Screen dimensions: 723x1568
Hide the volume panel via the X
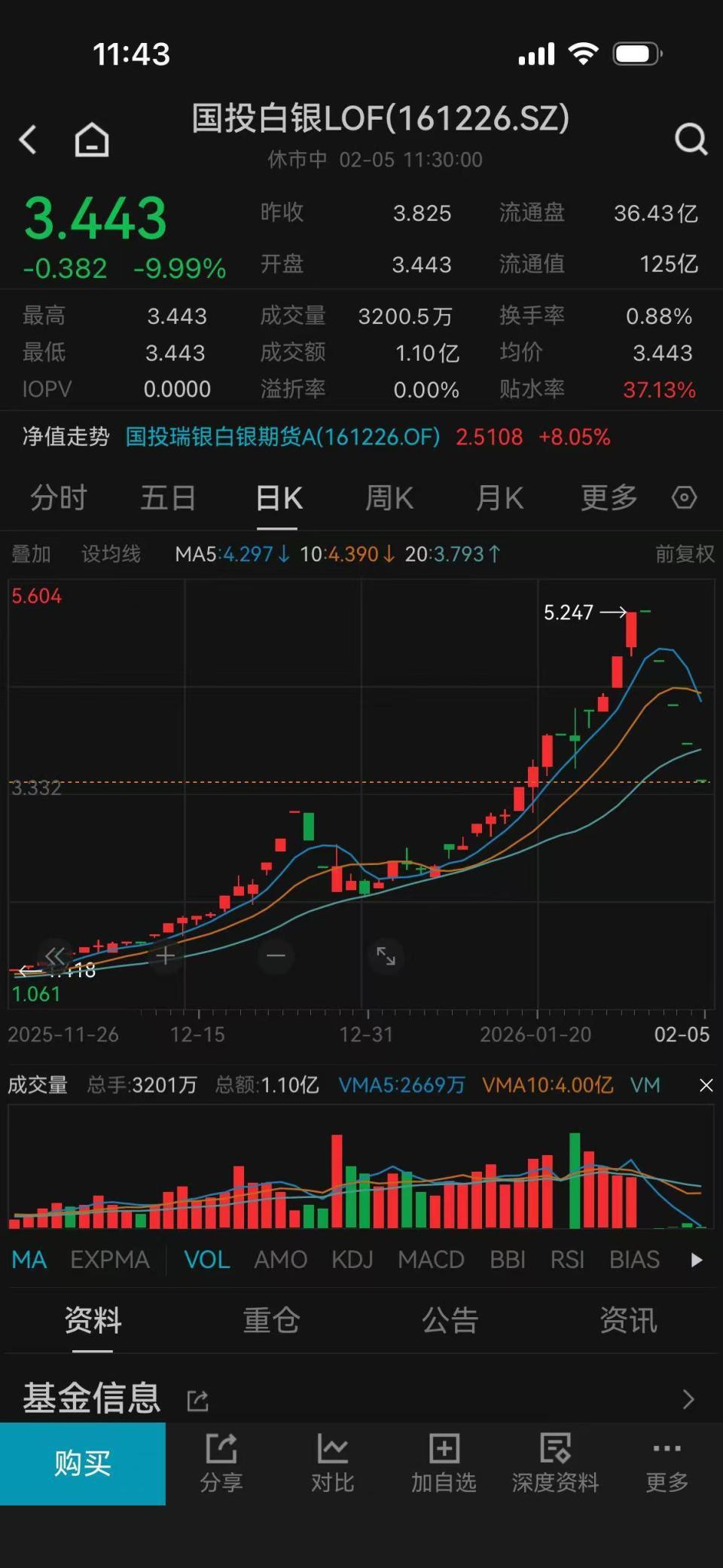(x=706, y=1085)
